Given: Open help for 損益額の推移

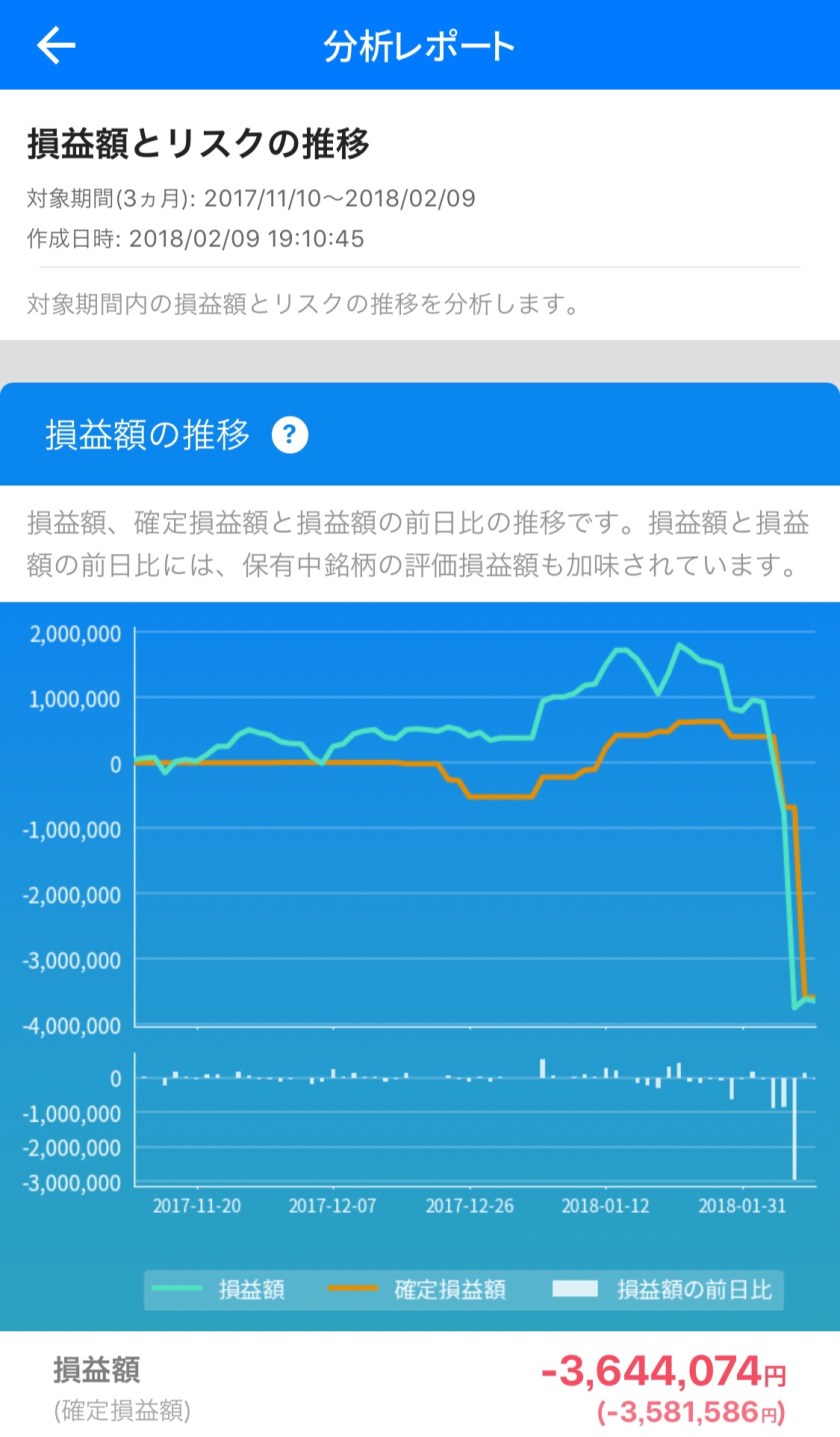Looking at the screenshot, I should pos(290,435).
